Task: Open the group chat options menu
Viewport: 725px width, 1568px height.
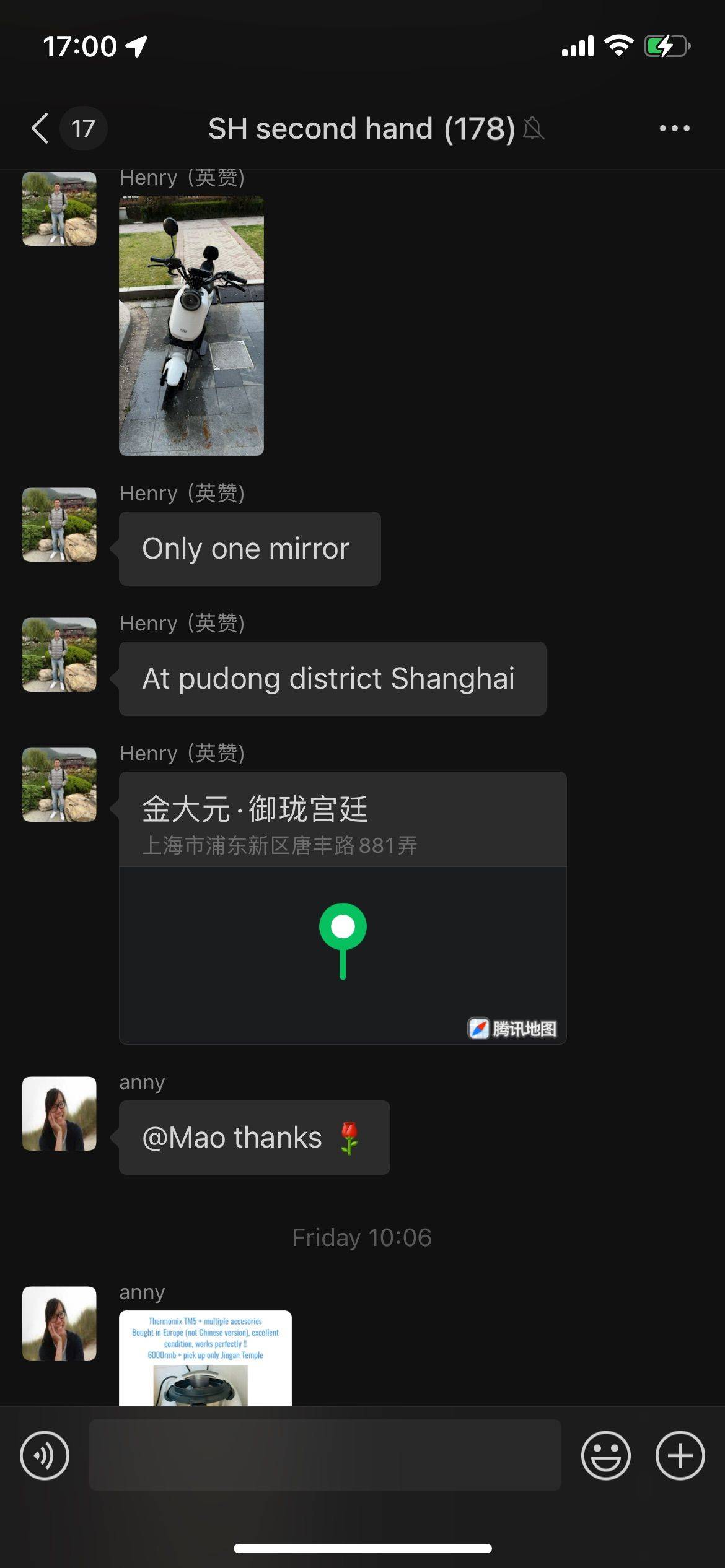Action: click(x=674, y=129)
